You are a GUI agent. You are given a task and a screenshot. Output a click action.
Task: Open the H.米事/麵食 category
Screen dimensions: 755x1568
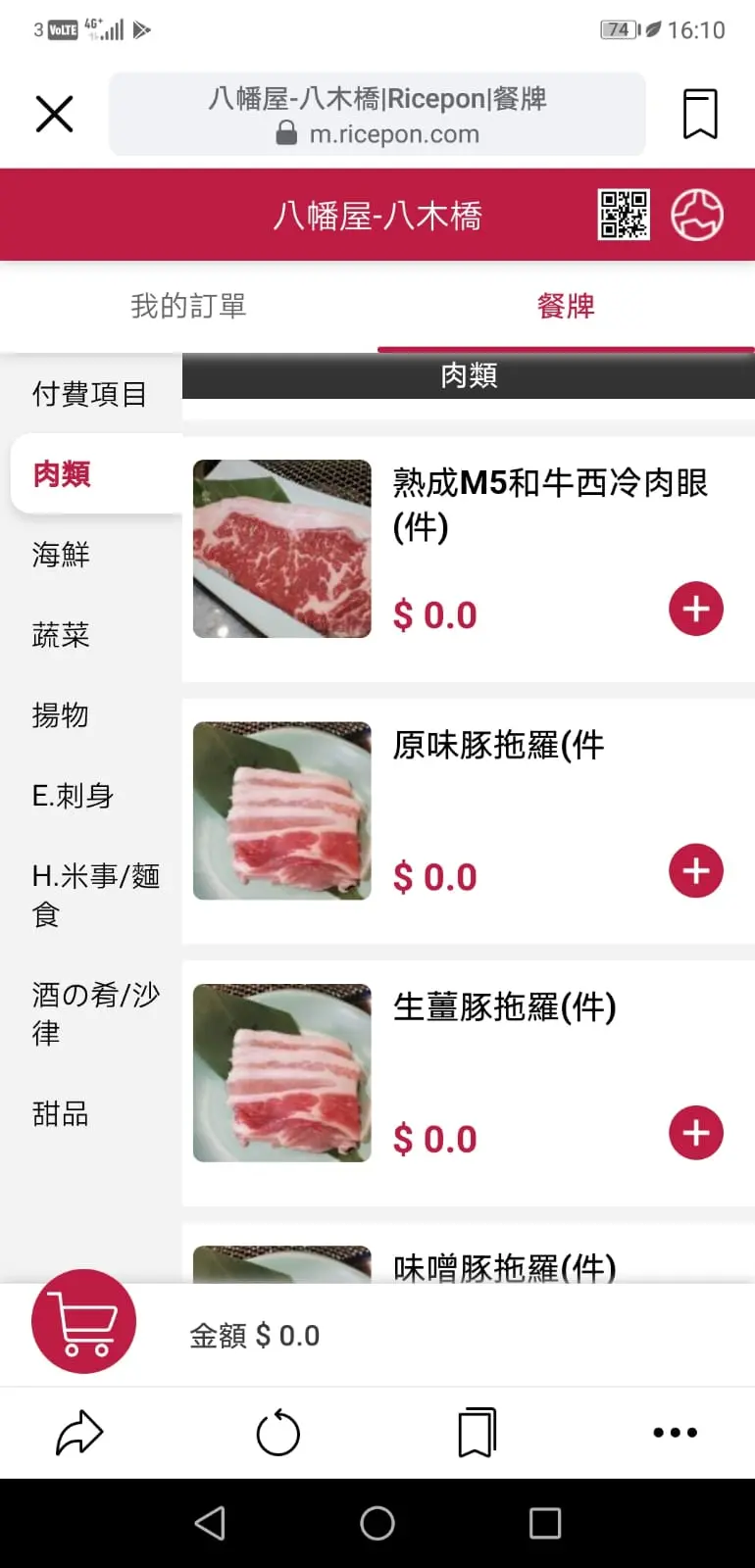(x=94, y=895)
